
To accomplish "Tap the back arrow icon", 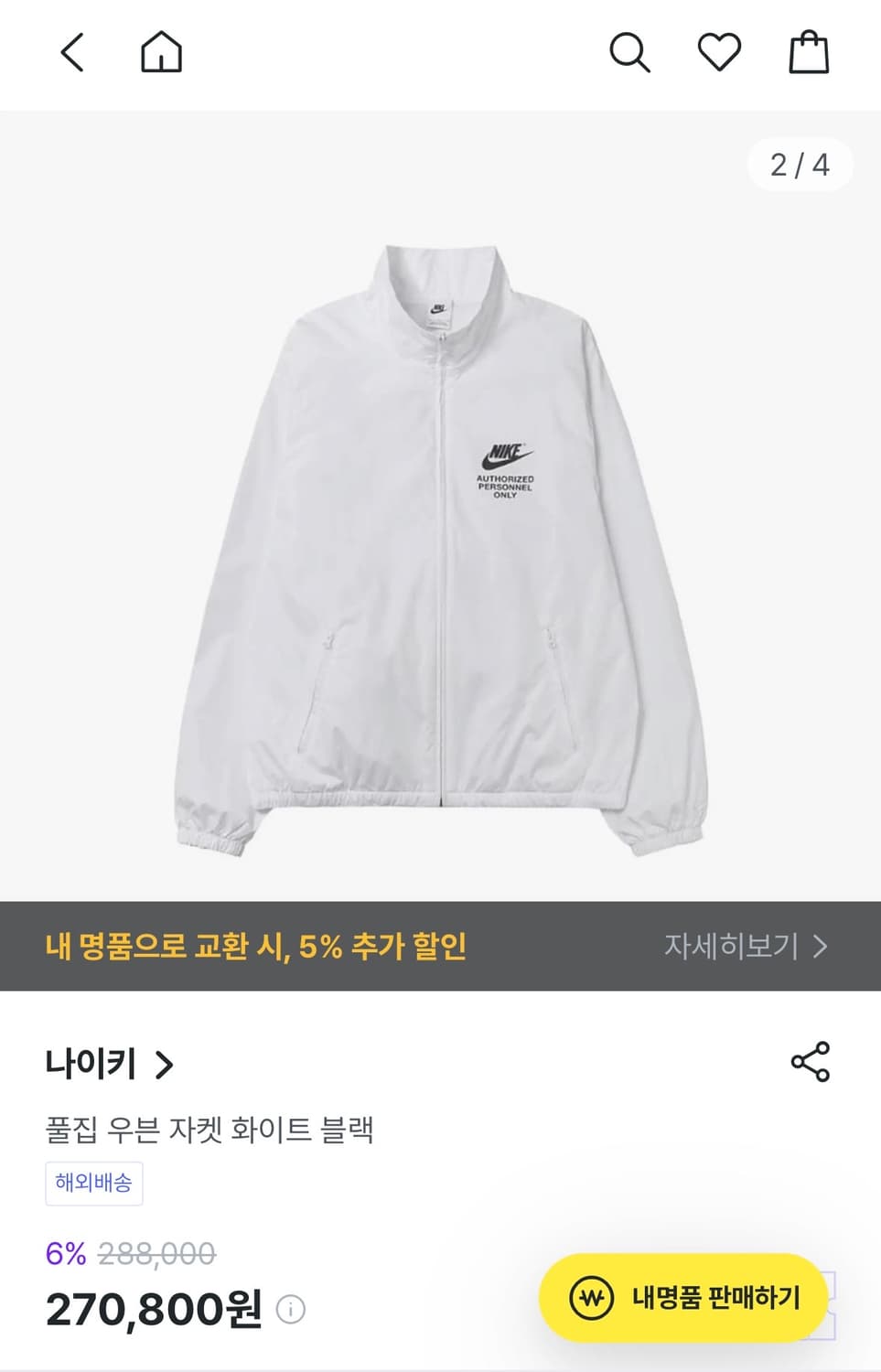I will [71, 52].
